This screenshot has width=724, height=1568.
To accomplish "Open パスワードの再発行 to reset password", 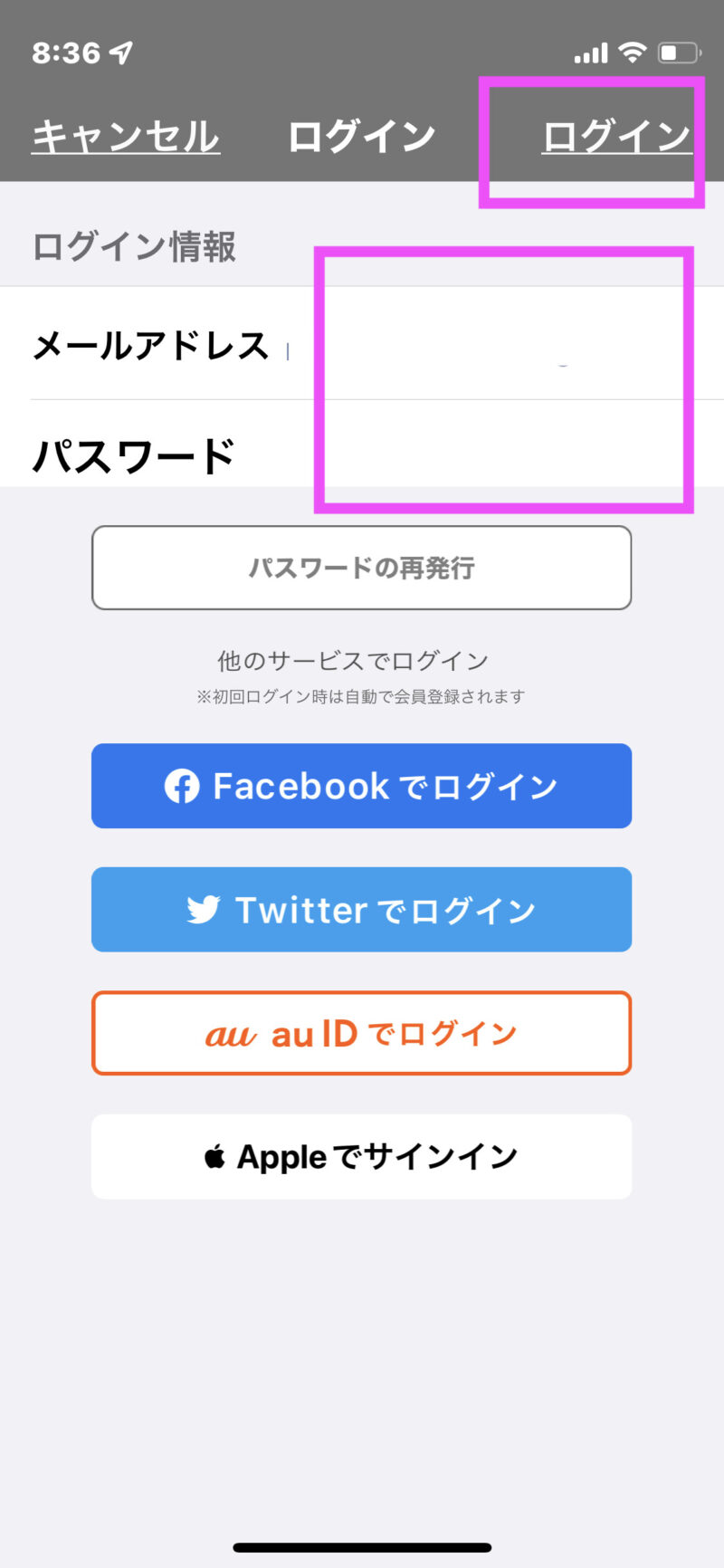I will pyautogui.click(x=361, y=568).
